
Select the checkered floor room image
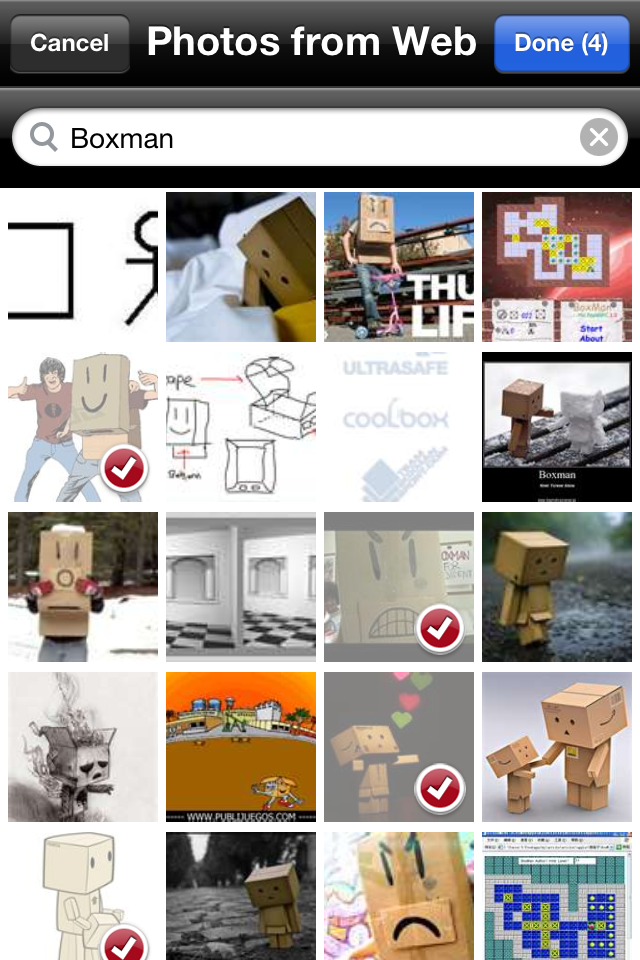pyautogui.click(x=241, y=587)
